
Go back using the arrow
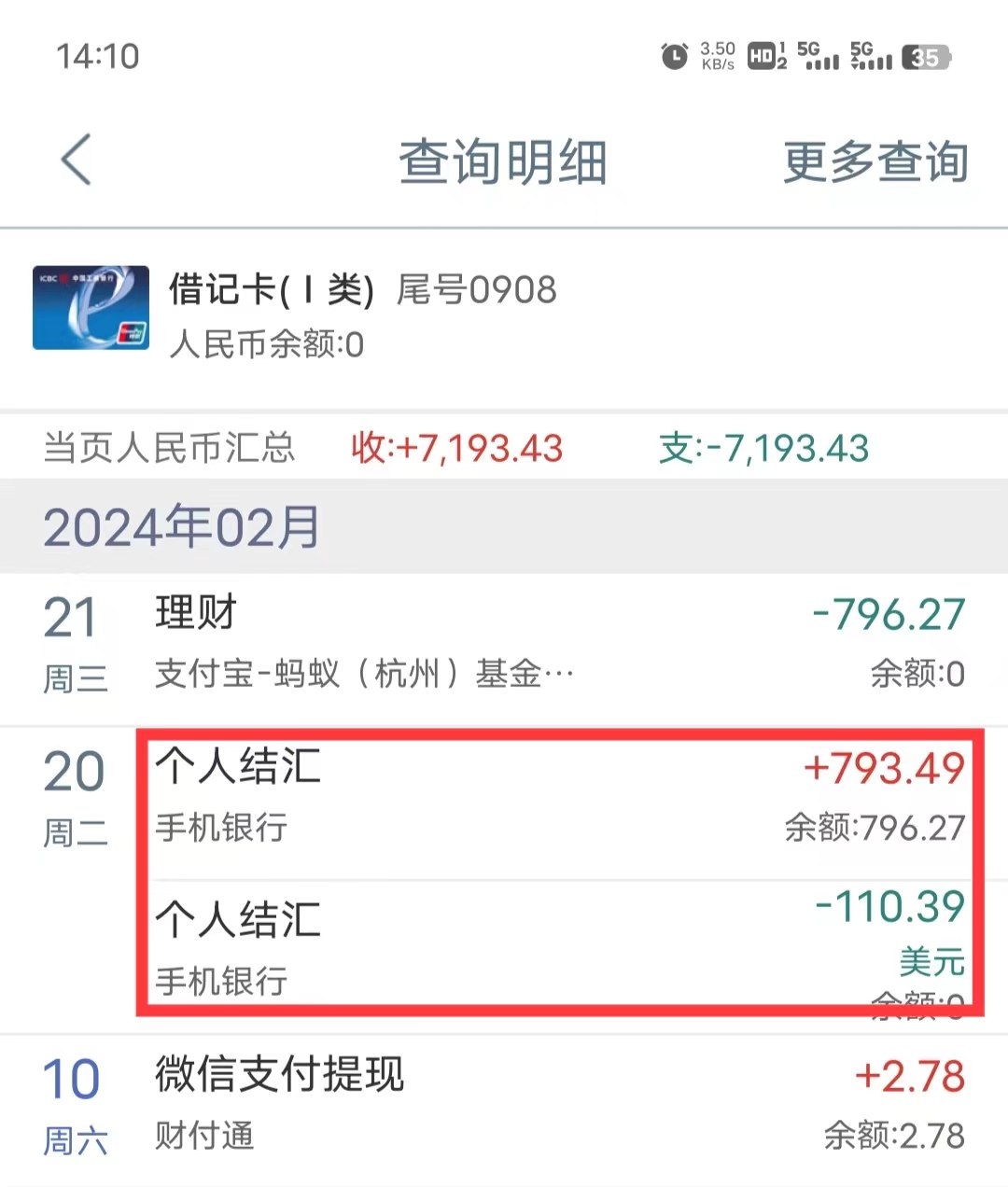click(x=77, y=160)
